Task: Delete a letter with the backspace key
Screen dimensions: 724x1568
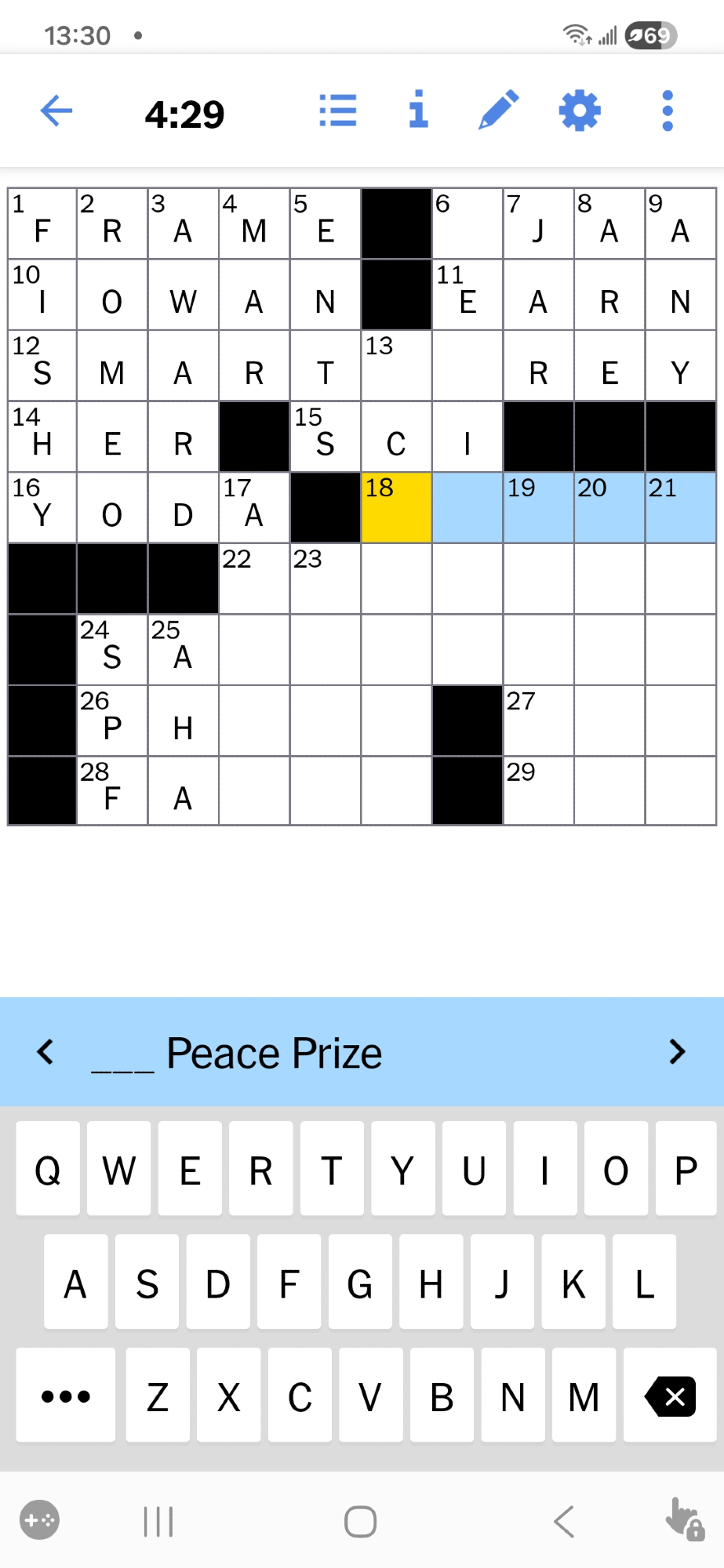Action: click(671, 1396)
